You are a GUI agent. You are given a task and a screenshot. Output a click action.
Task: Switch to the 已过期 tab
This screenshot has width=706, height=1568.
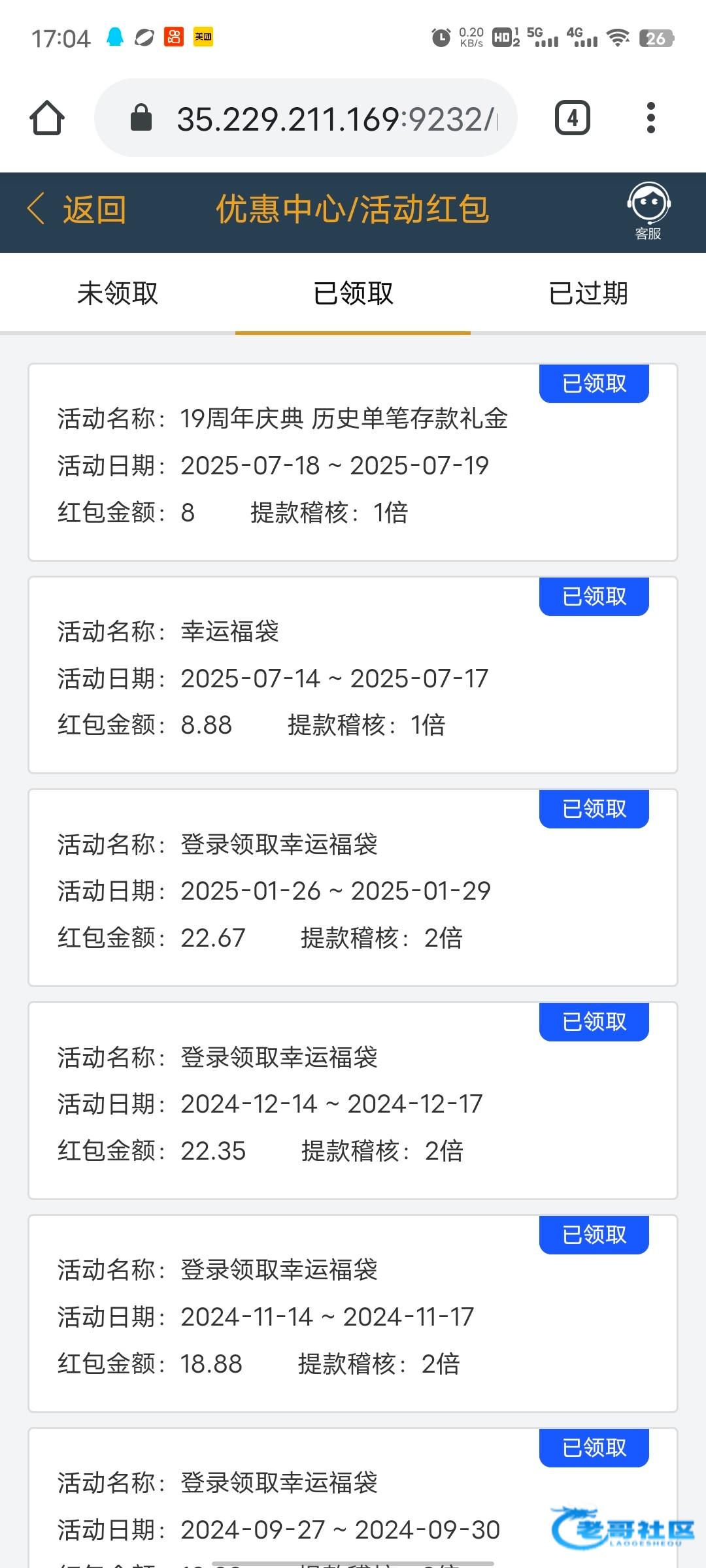(588, 293)
